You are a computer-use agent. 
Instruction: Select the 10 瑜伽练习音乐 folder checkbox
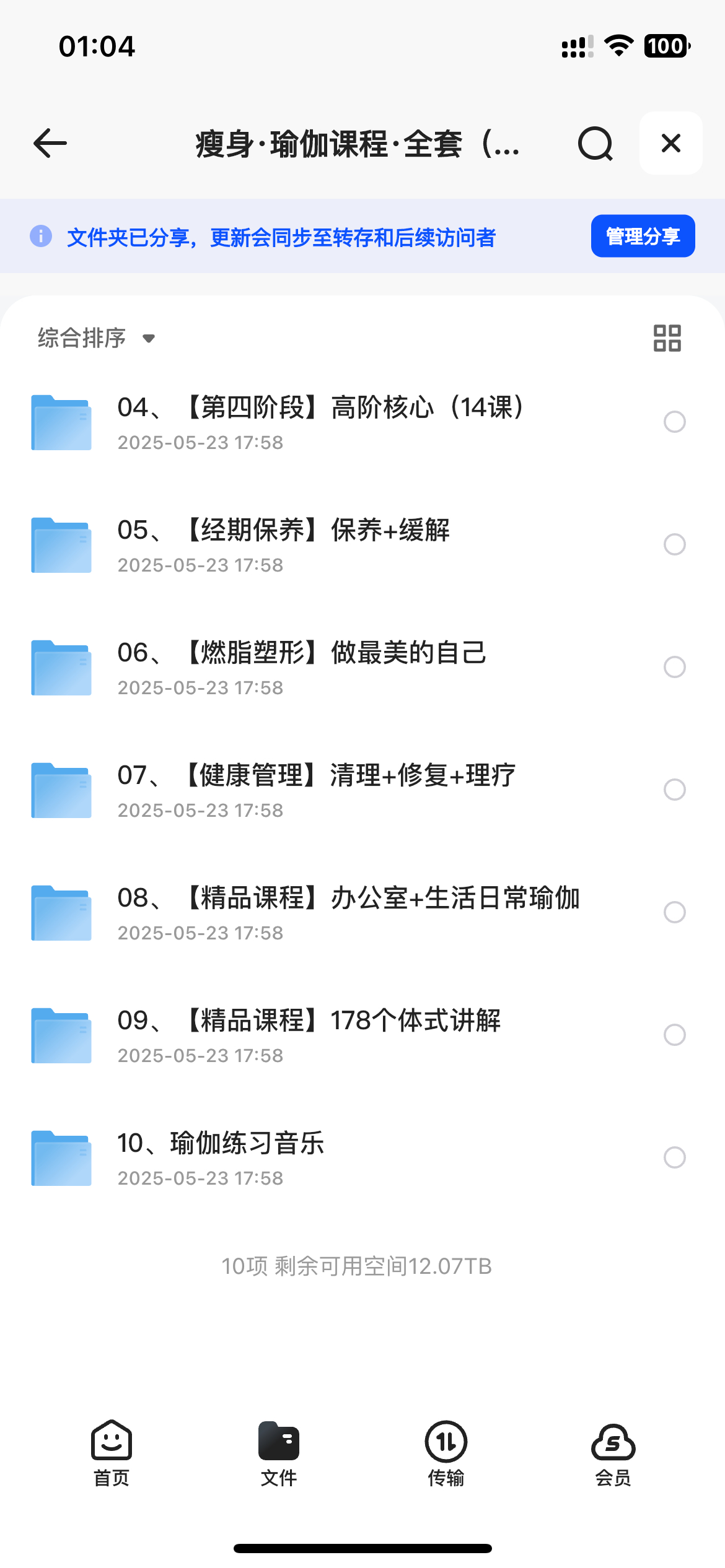point(674,1157)
